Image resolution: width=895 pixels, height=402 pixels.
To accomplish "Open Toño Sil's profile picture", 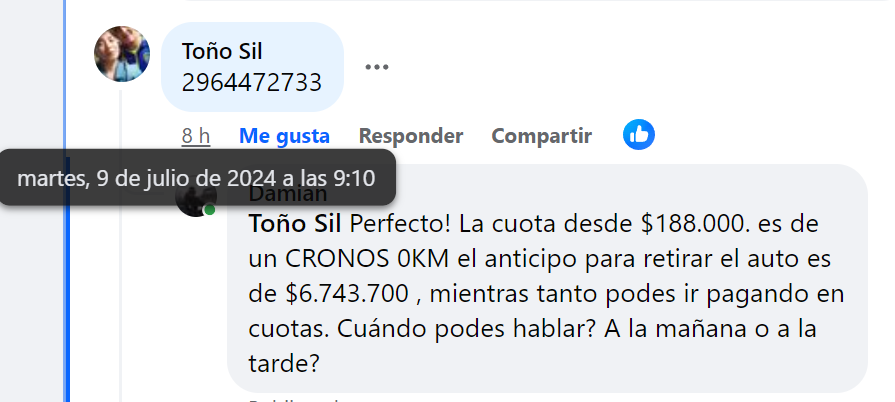I will (122, 53).
